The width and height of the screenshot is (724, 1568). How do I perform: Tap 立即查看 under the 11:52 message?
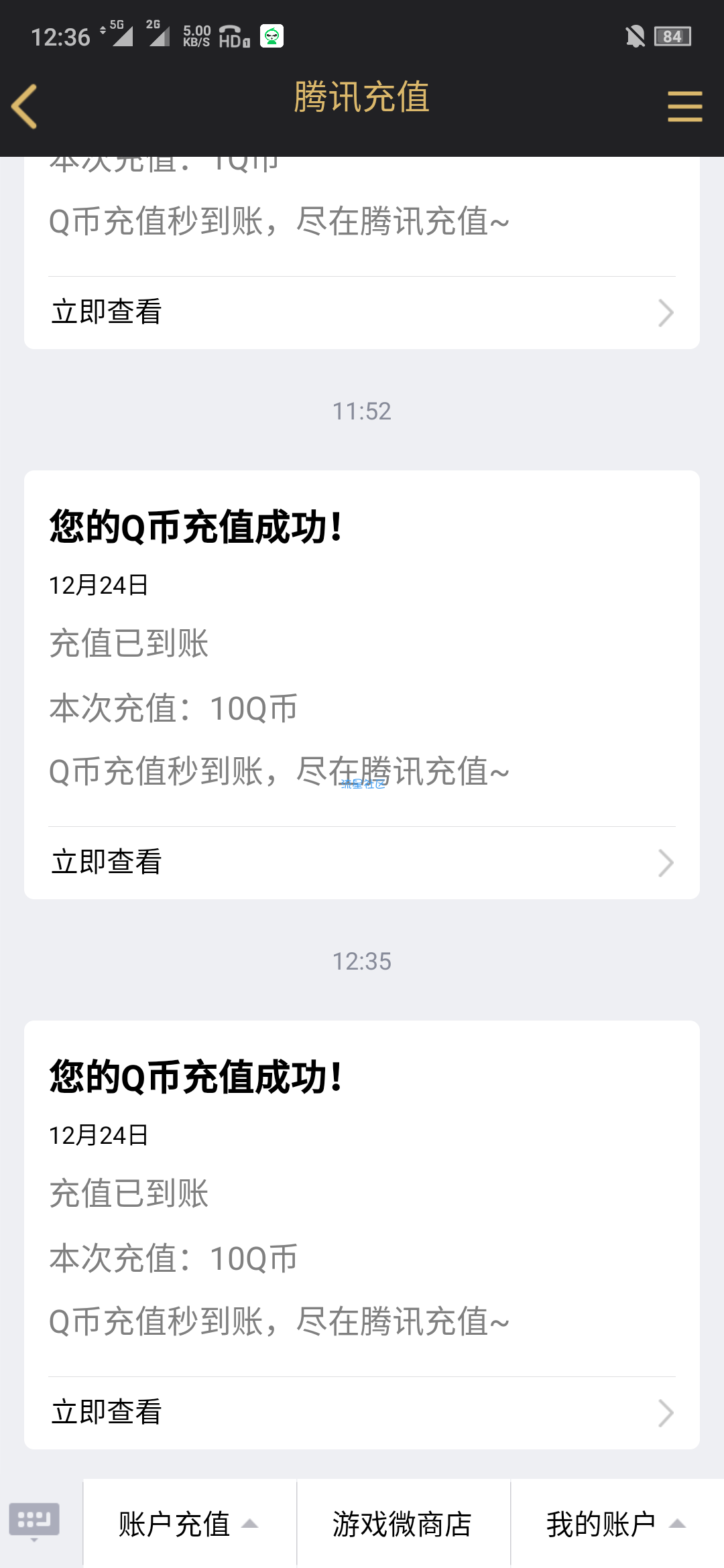pos(362,862)
